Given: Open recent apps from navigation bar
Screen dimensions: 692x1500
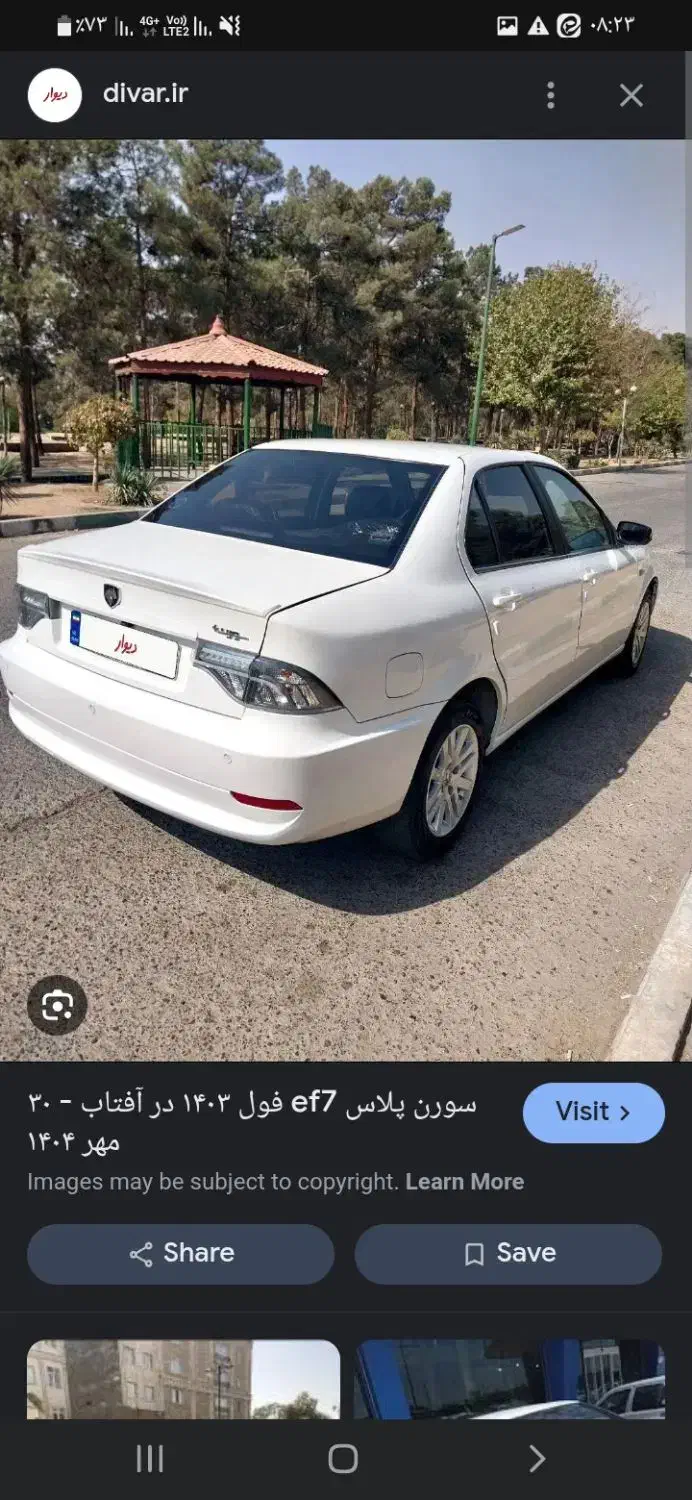Looking at the screenshot, I should pyautogui.click(x=150, y=1459).
